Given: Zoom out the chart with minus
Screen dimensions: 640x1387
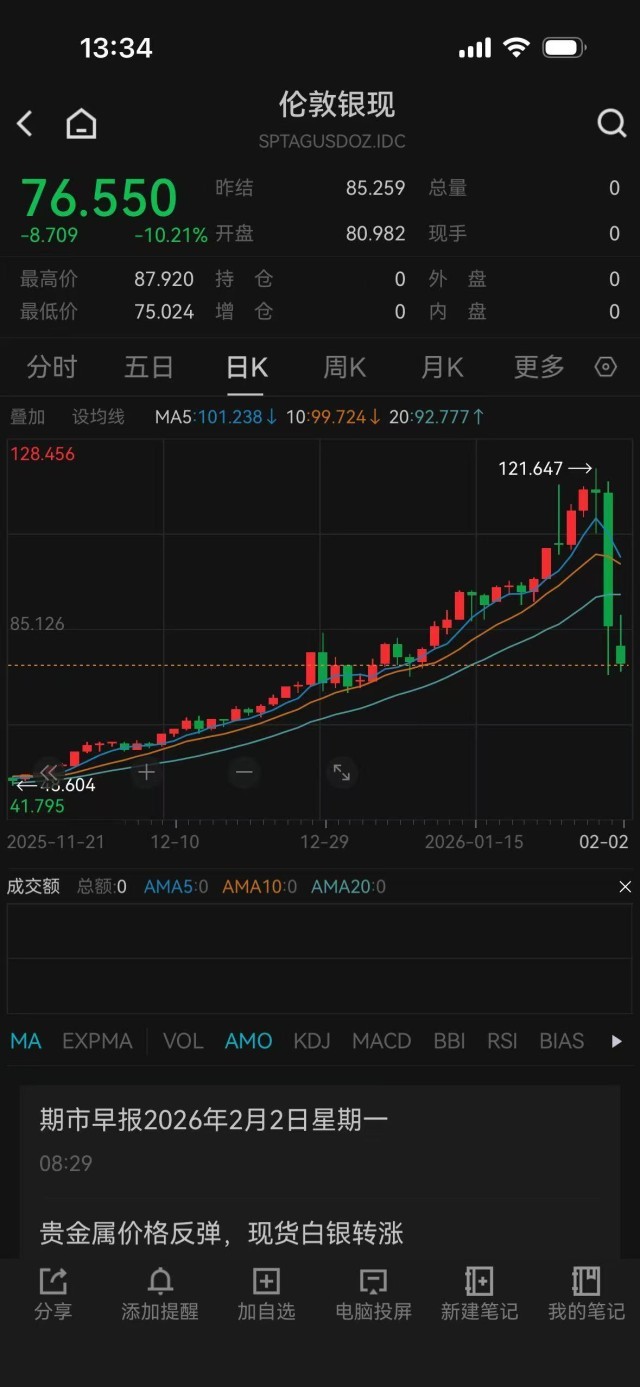Looking at the screenshot, I should click(x=244, y=771).
